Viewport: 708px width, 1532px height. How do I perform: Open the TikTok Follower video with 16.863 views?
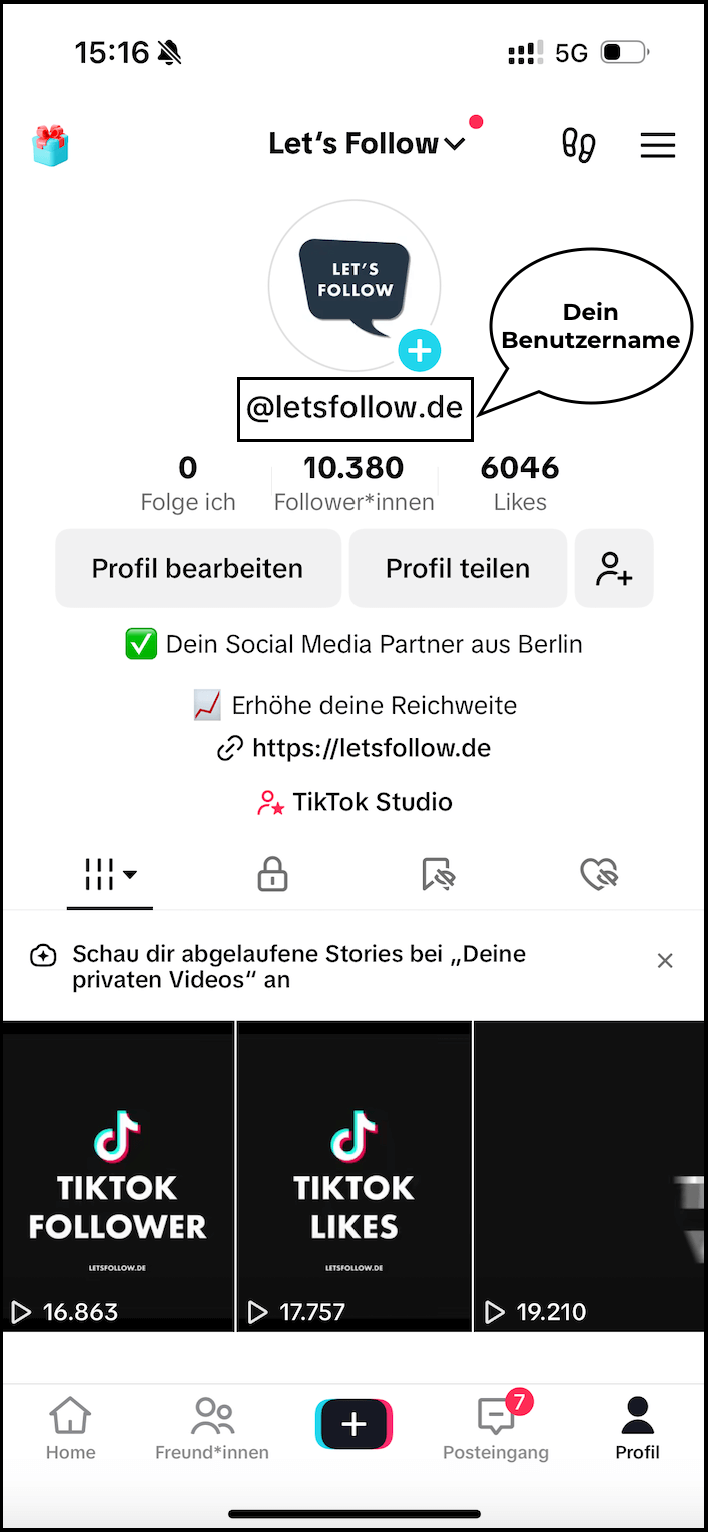pyautogui.click(x=118, y=1176)
